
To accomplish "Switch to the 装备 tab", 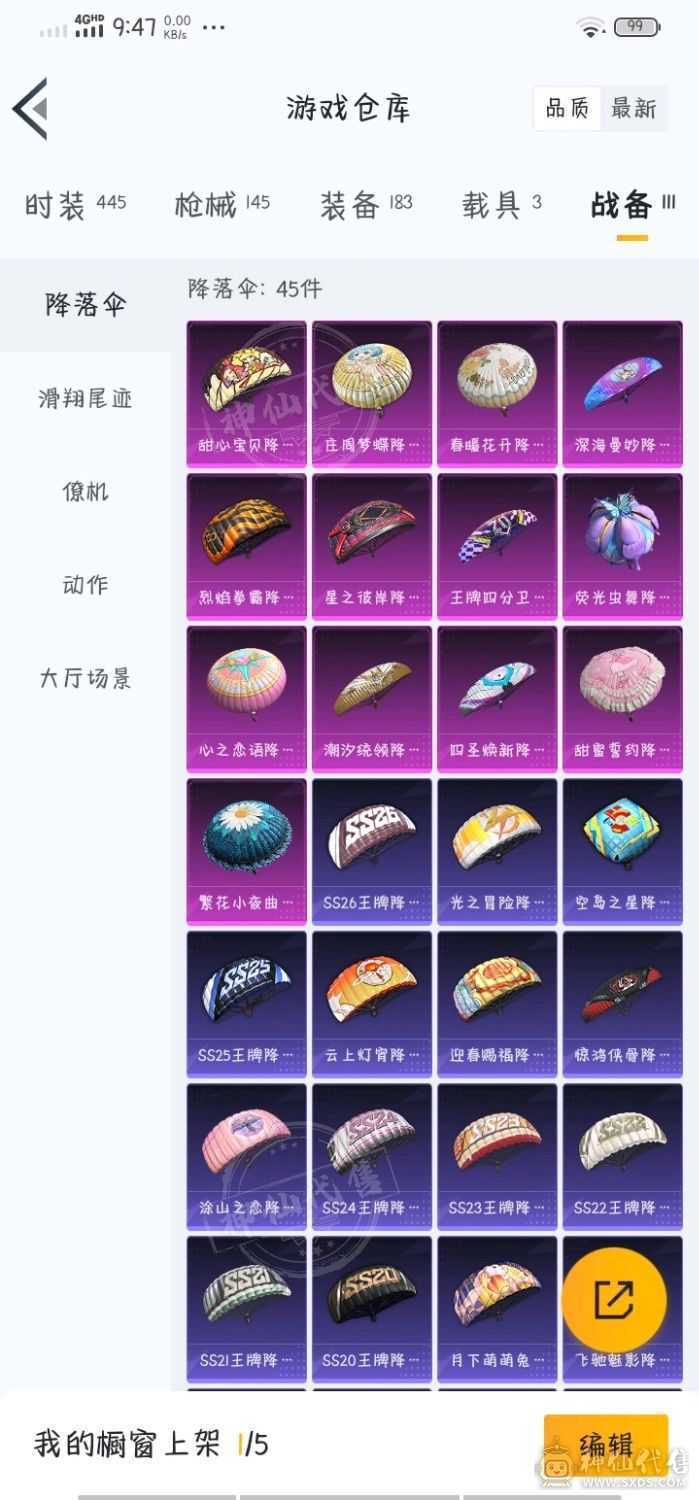I will (366, 205).
